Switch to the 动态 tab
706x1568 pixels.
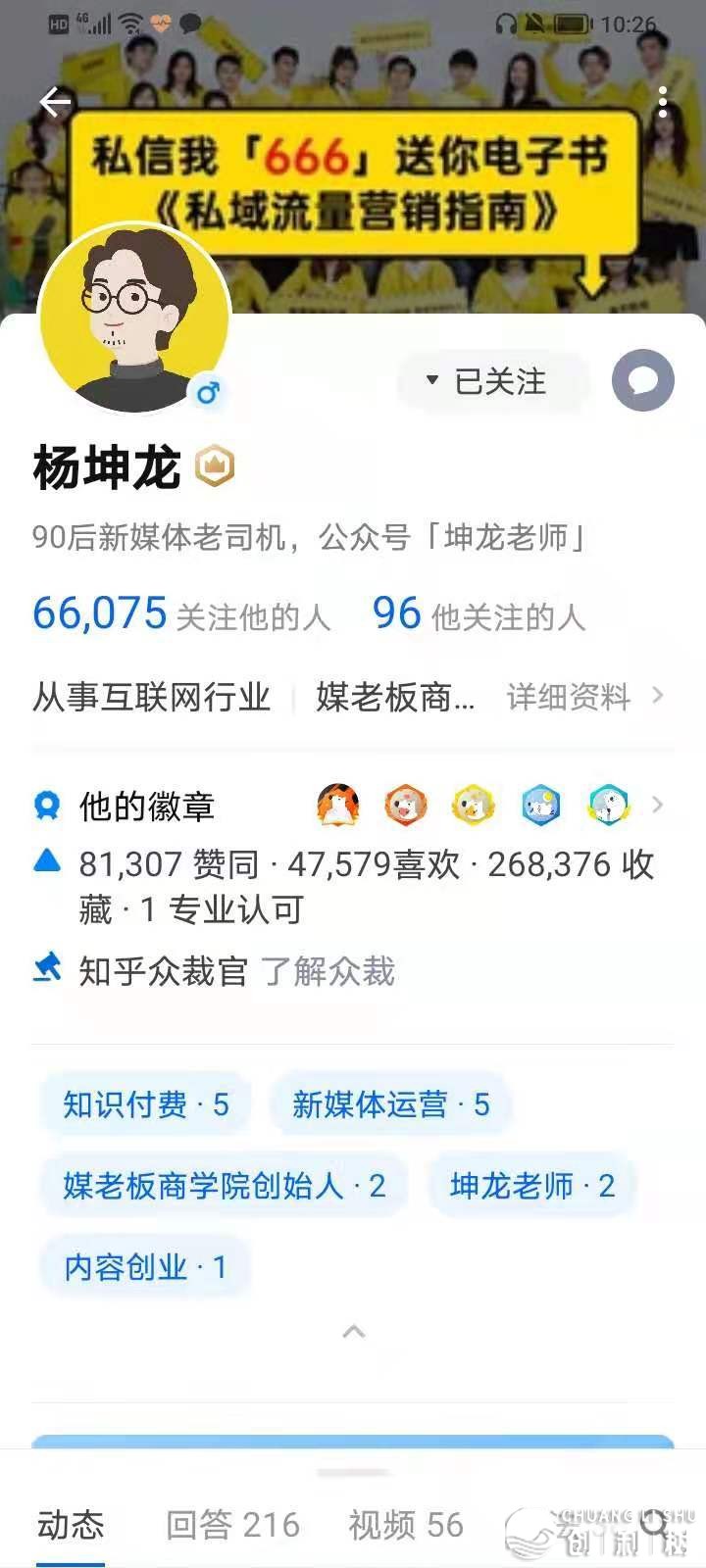point(71,1524)
